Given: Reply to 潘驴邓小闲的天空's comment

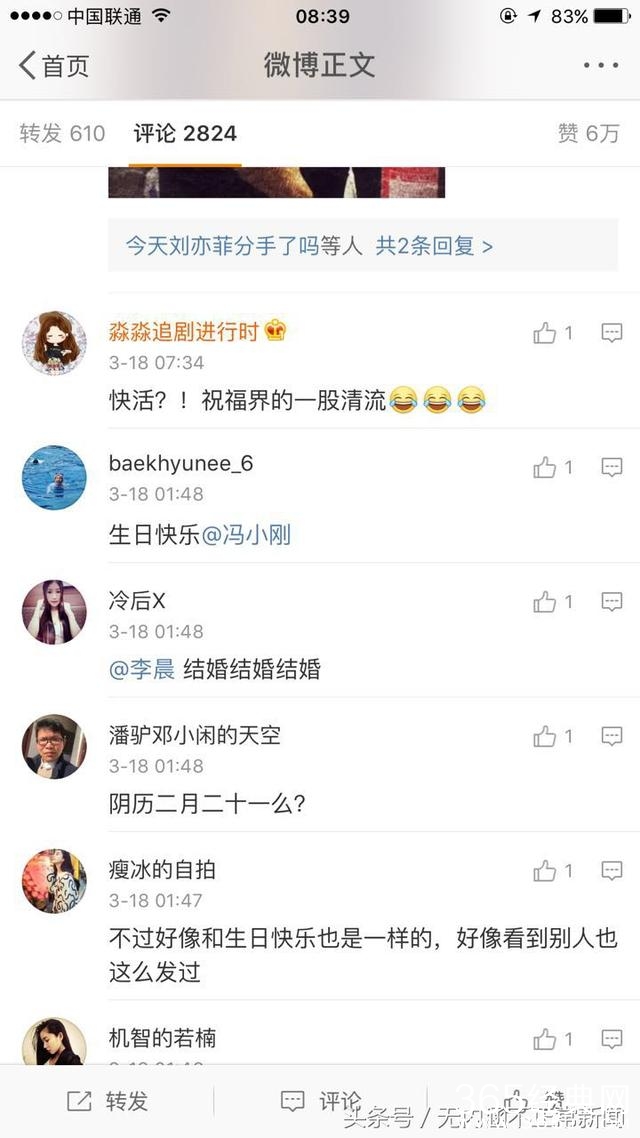Looking at the screenshot, I should [612, 736].
